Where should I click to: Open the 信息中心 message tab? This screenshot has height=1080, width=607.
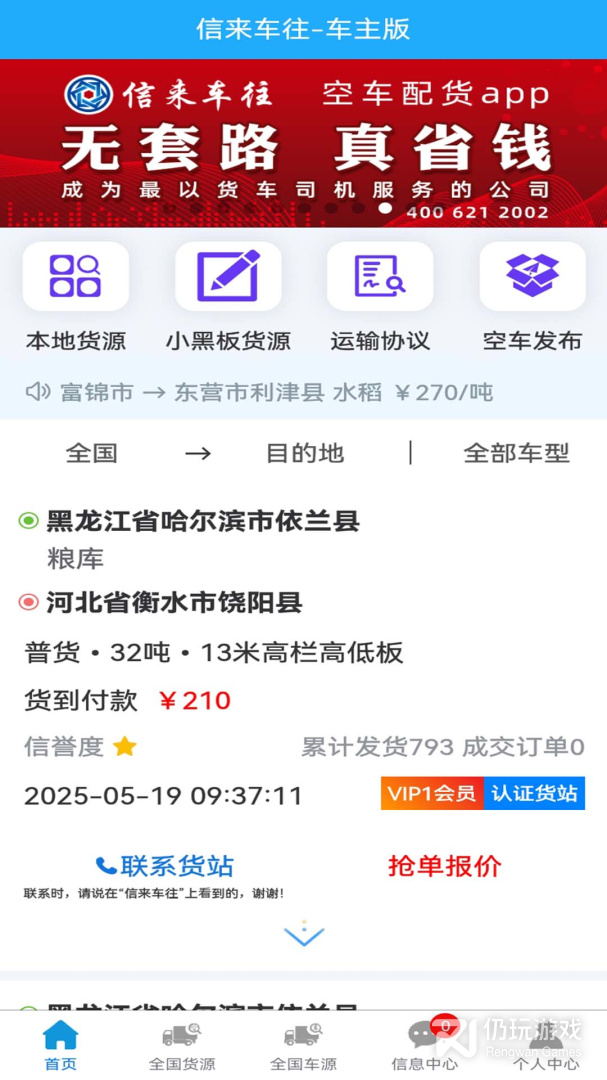[425, 1046]
